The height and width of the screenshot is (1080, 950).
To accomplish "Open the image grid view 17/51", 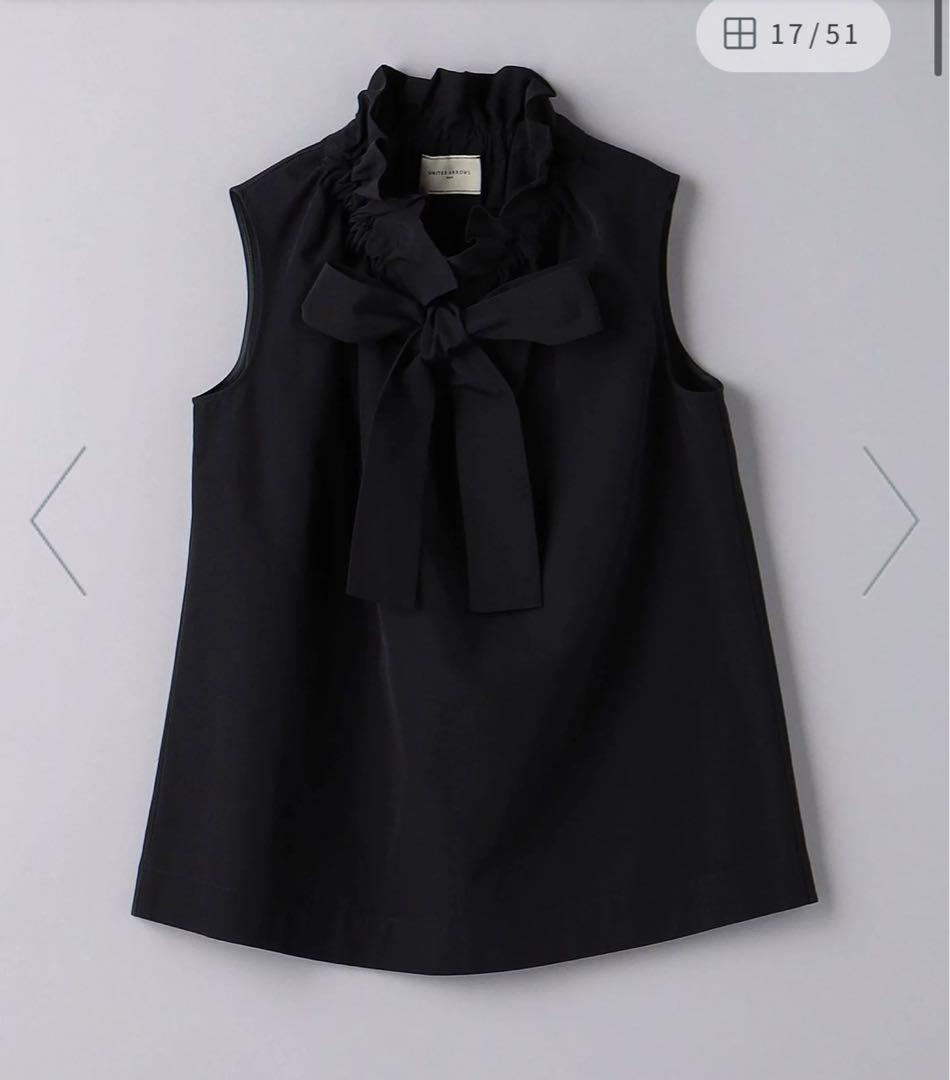I will pos(791,35).
